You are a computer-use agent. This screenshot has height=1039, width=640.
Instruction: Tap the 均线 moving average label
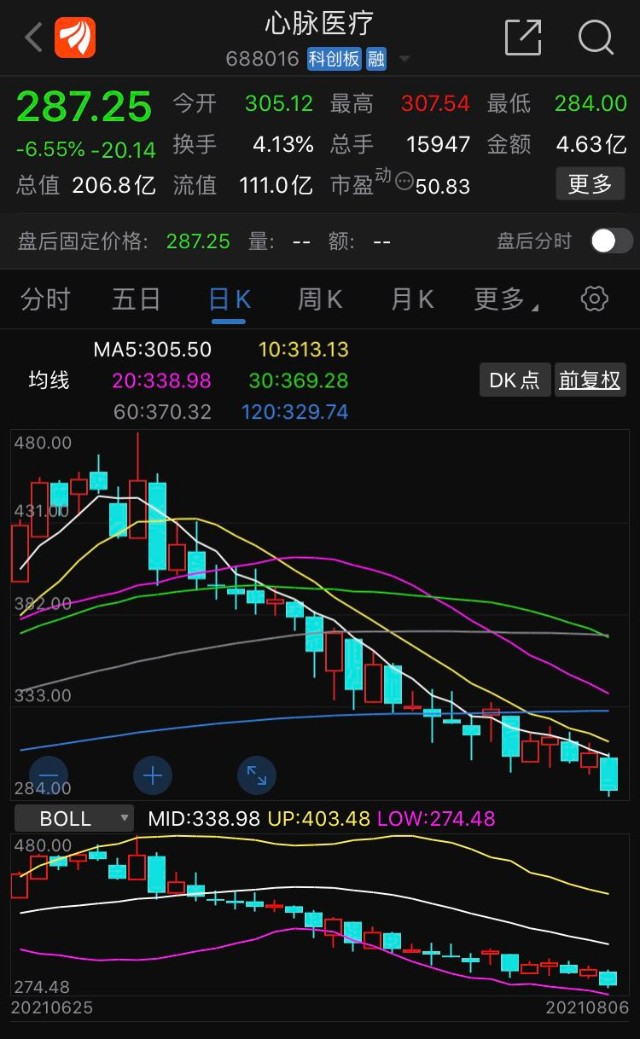pyautogui.click(x=49, y=380)
